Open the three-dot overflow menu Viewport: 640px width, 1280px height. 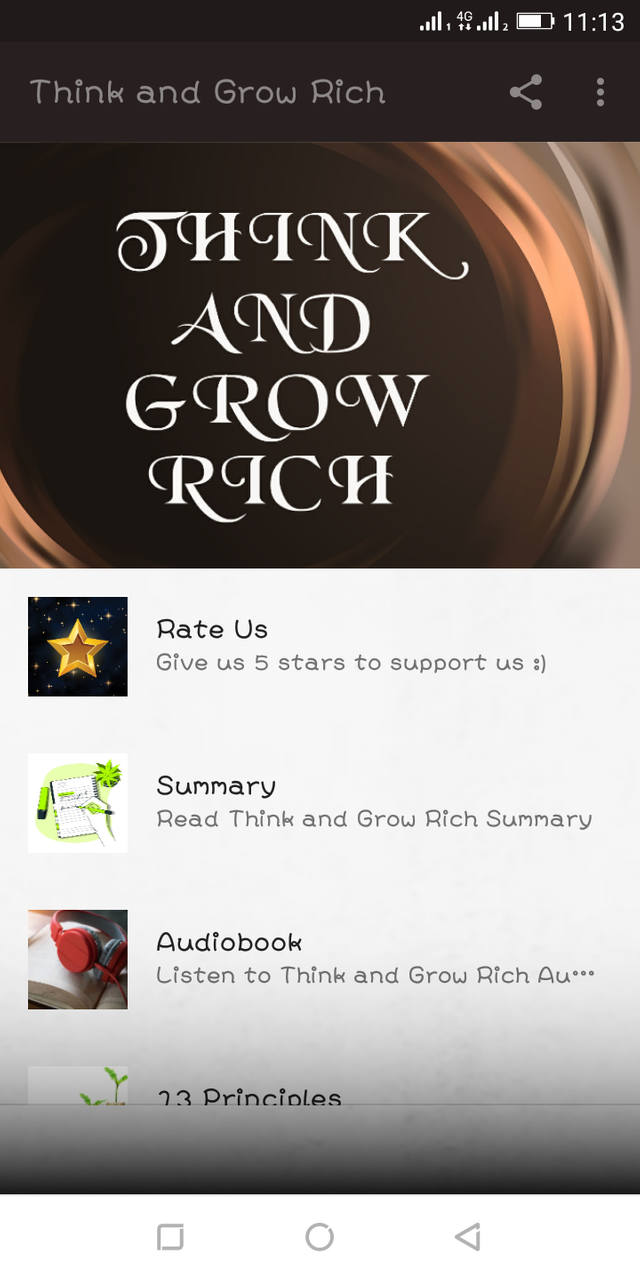[600, 92]
